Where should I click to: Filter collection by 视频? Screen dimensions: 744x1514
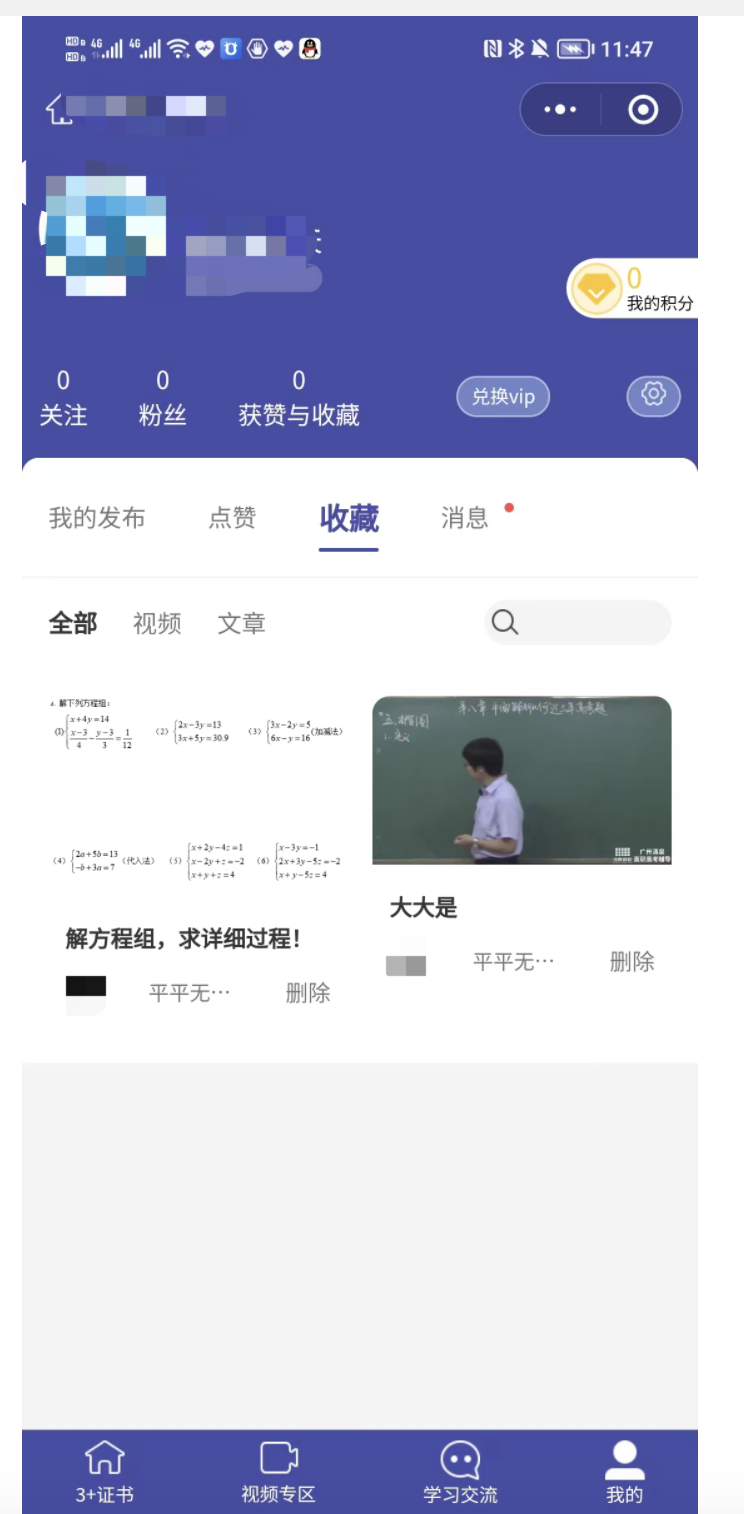(x=157, y=624)
